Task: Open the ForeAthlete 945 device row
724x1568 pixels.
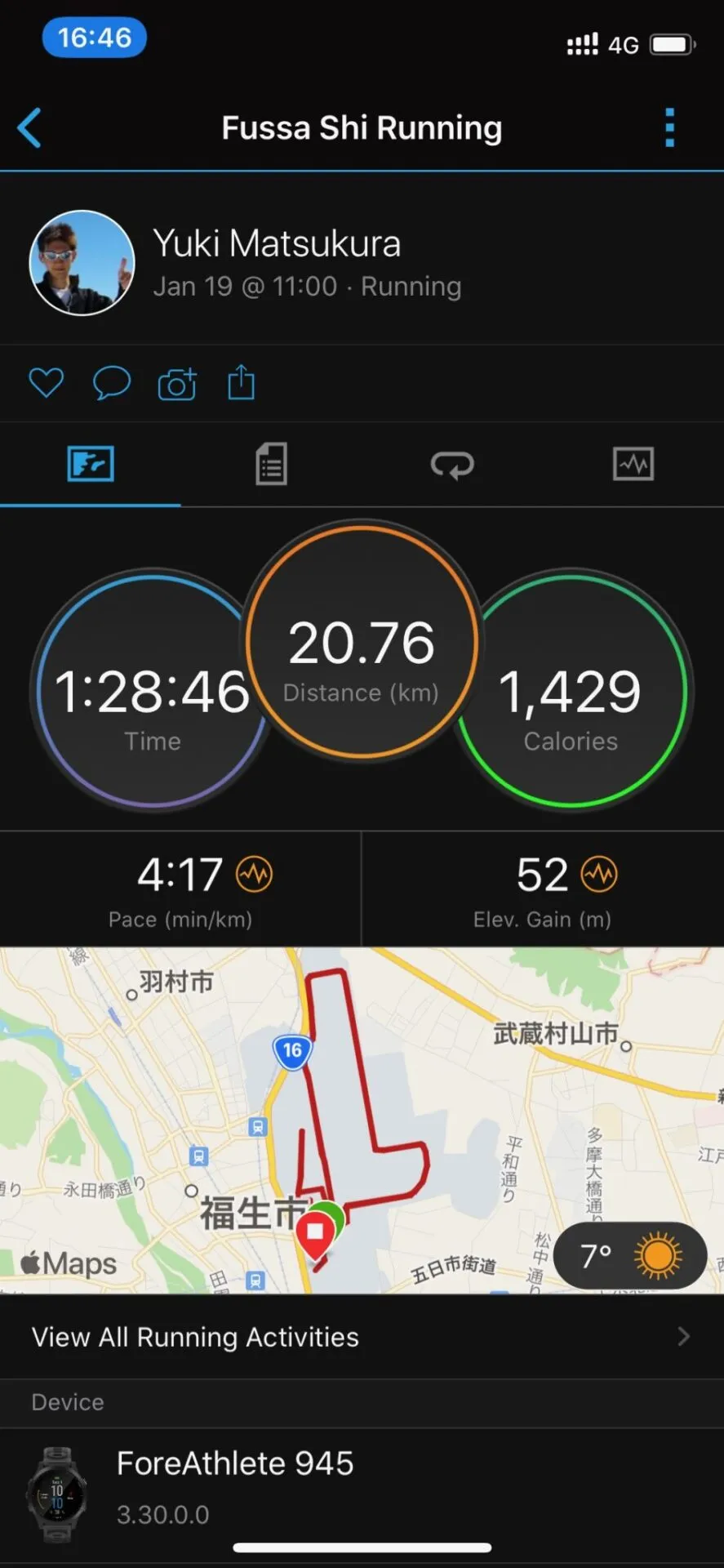Action: pyautogui.click(x=362, y=1488)
